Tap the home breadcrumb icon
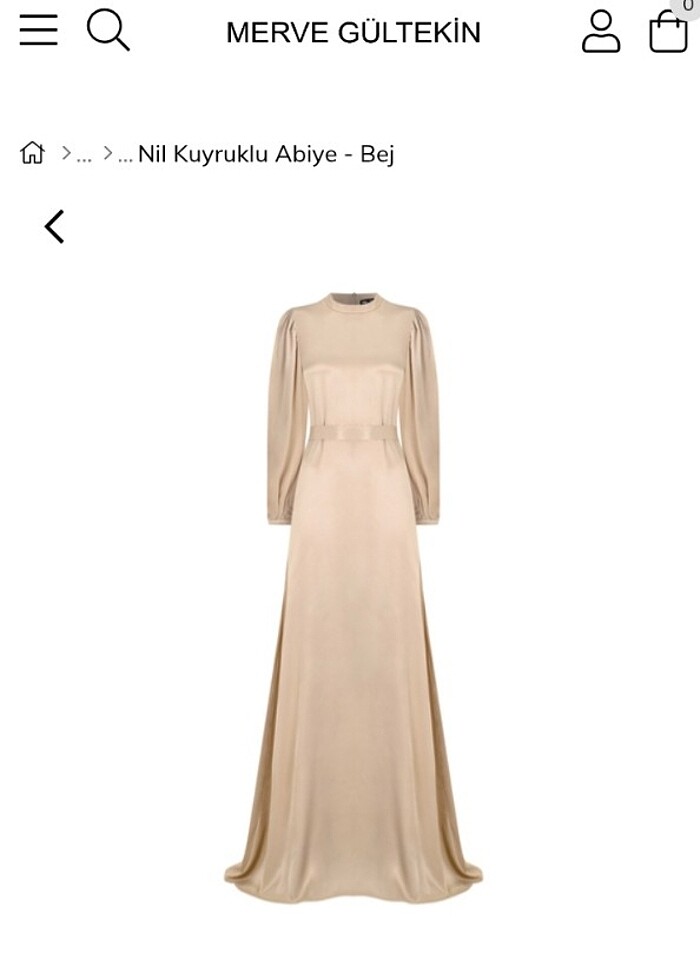This screenshot has height=980, width=700. 32,153
